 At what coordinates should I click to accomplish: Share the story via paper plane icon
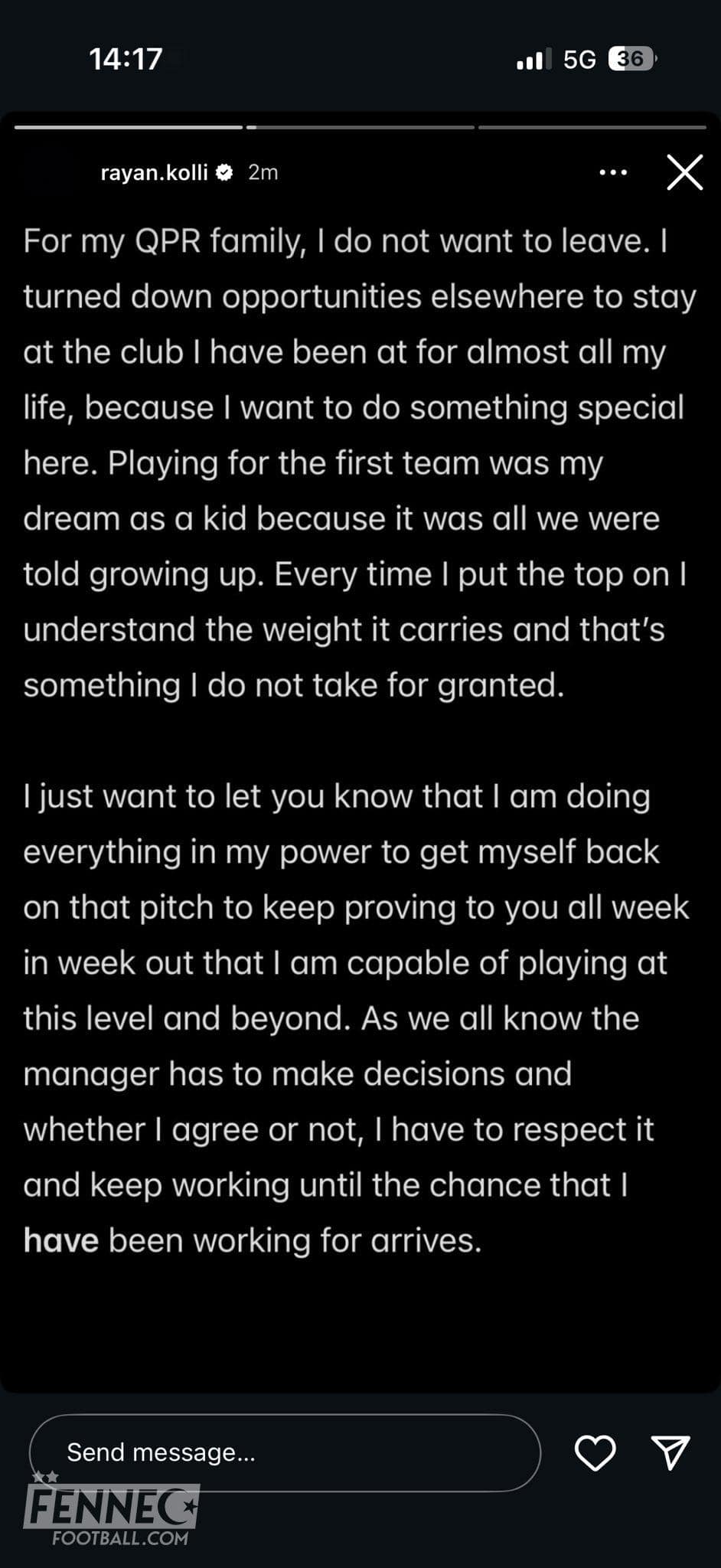point(670,1452)
